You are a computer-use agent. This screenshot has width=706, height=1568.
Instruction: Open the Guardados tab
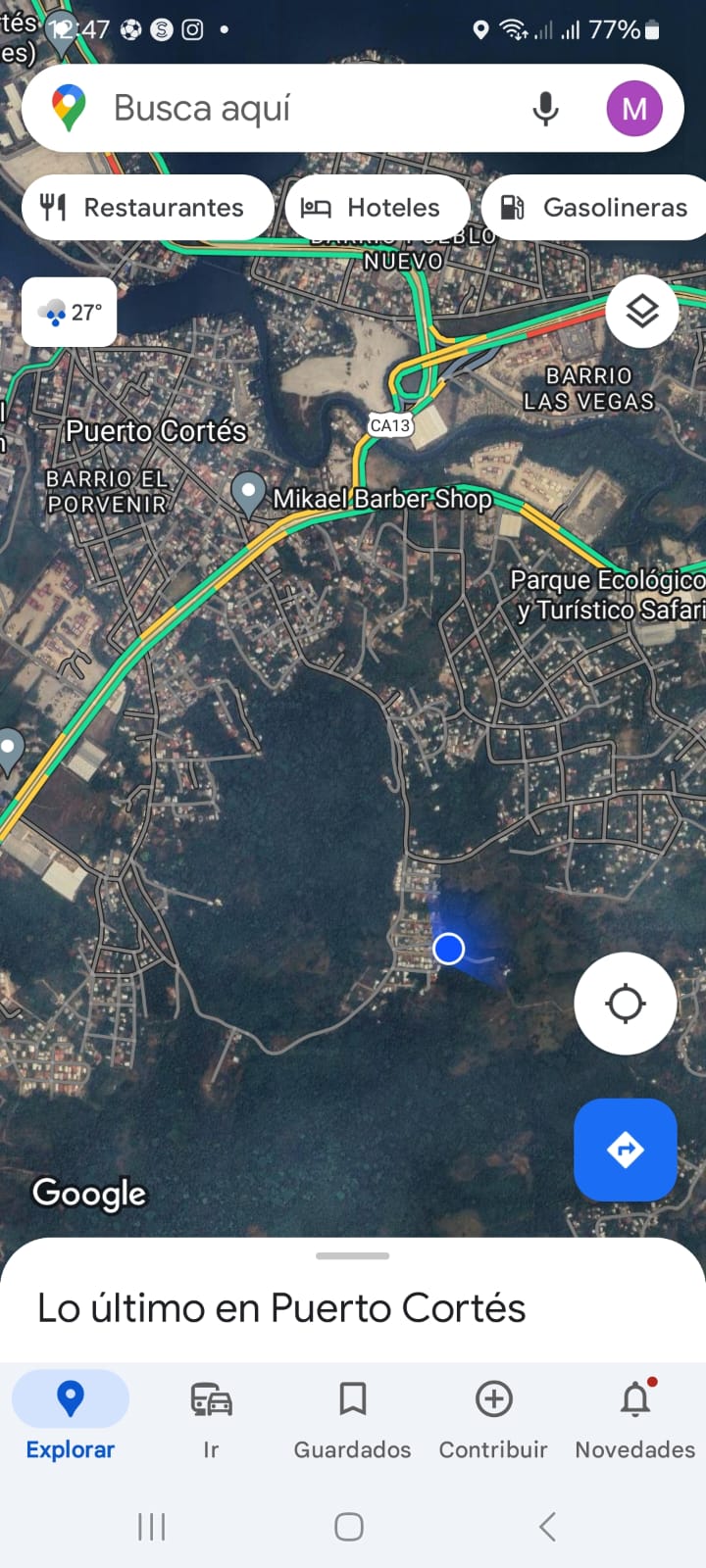click(x=352, y=1416)
